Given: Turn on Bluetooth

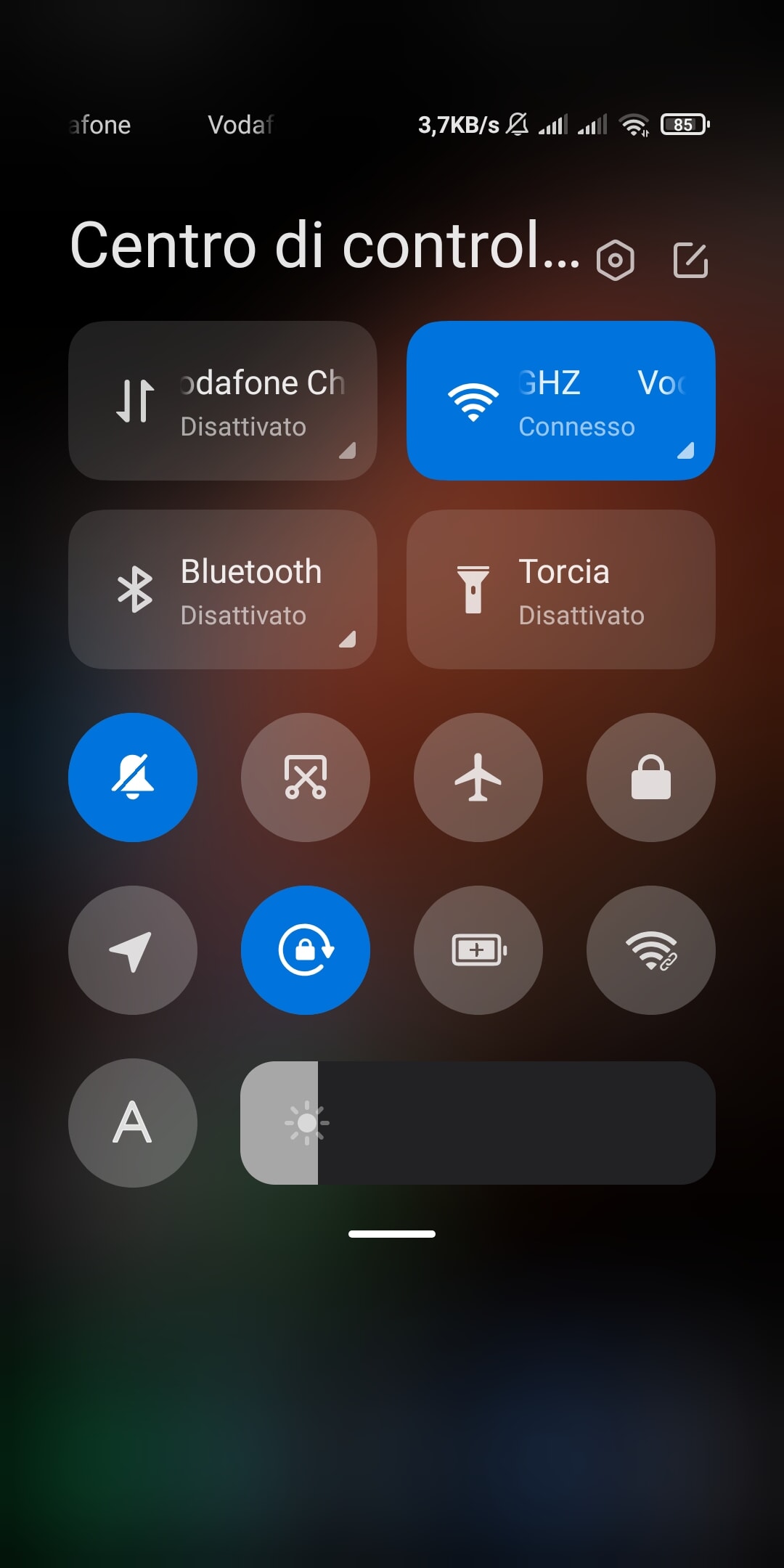Looking at the screenshot, I should coord(223,589).
